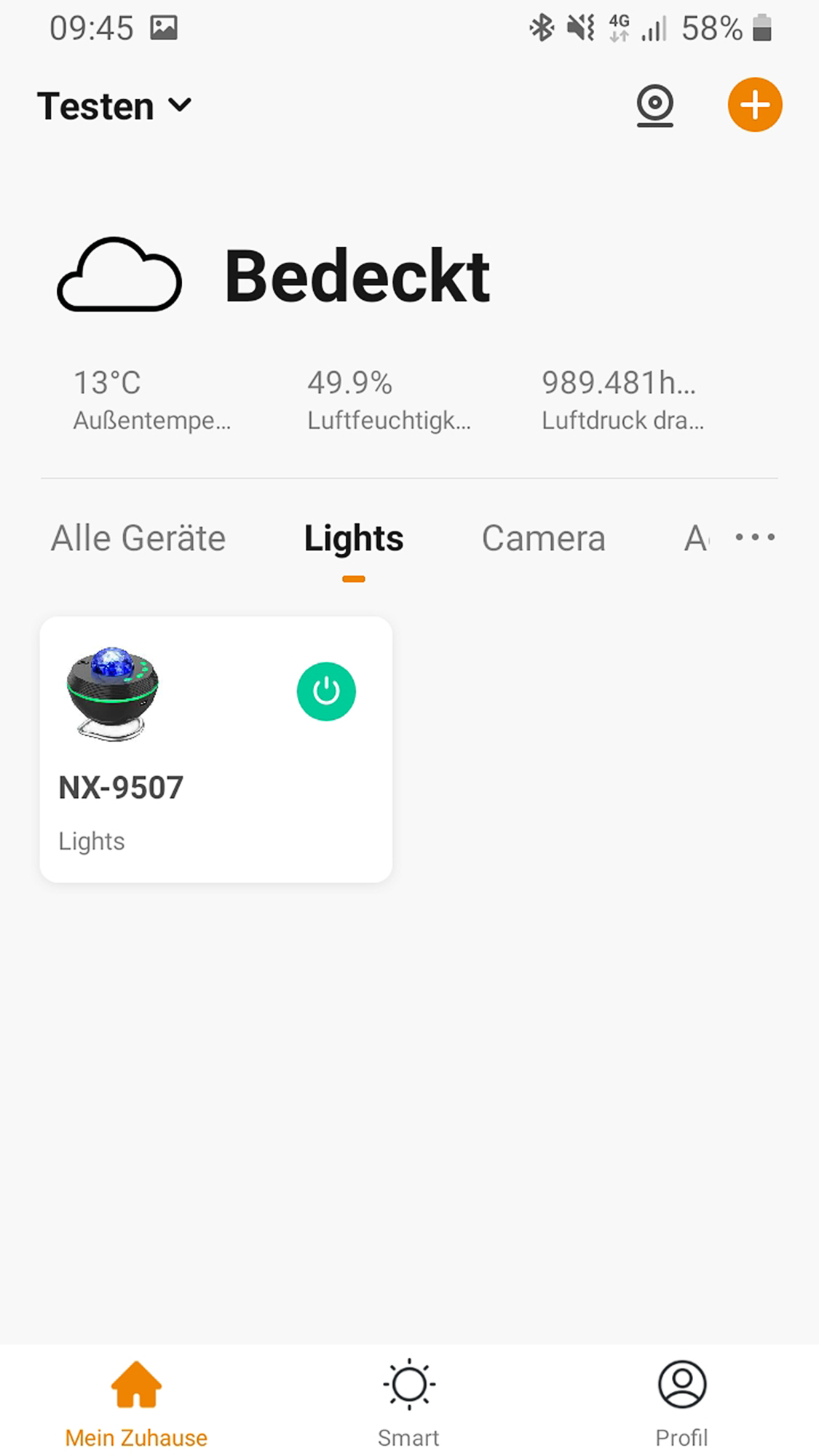
Task: Open the room tabs overflow menu
Action: tap(755, 538)
